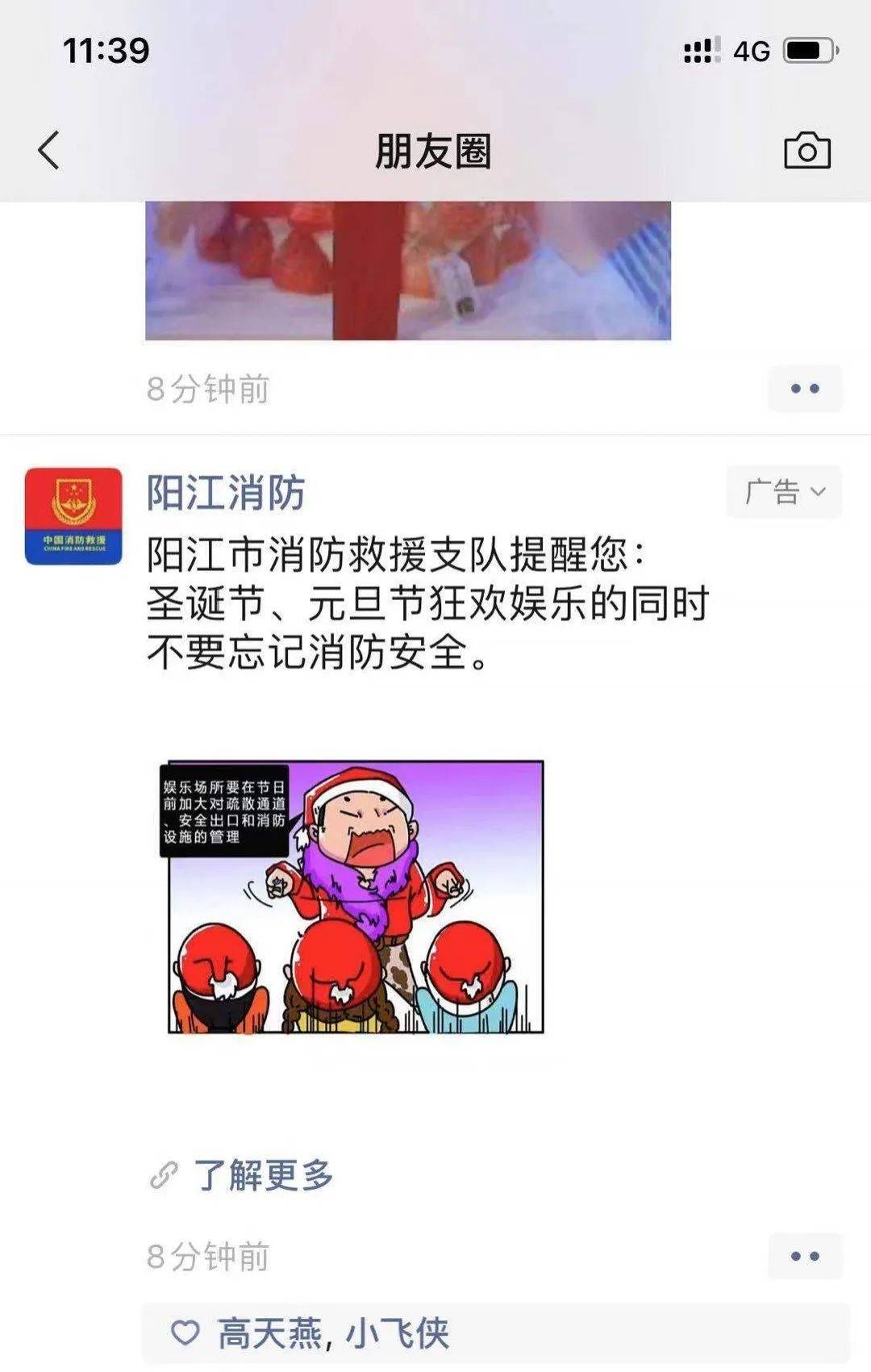871x1372 pixels.
Task: Open 高天燕's profile from the likes
Action: (269, 1333)
